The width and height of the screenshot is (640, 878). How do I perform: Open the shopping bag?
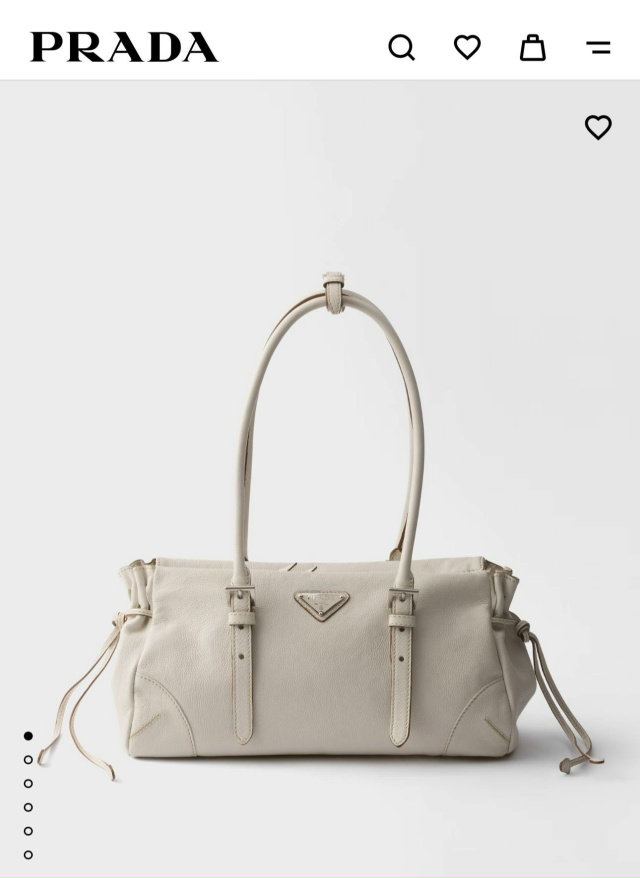533,47
